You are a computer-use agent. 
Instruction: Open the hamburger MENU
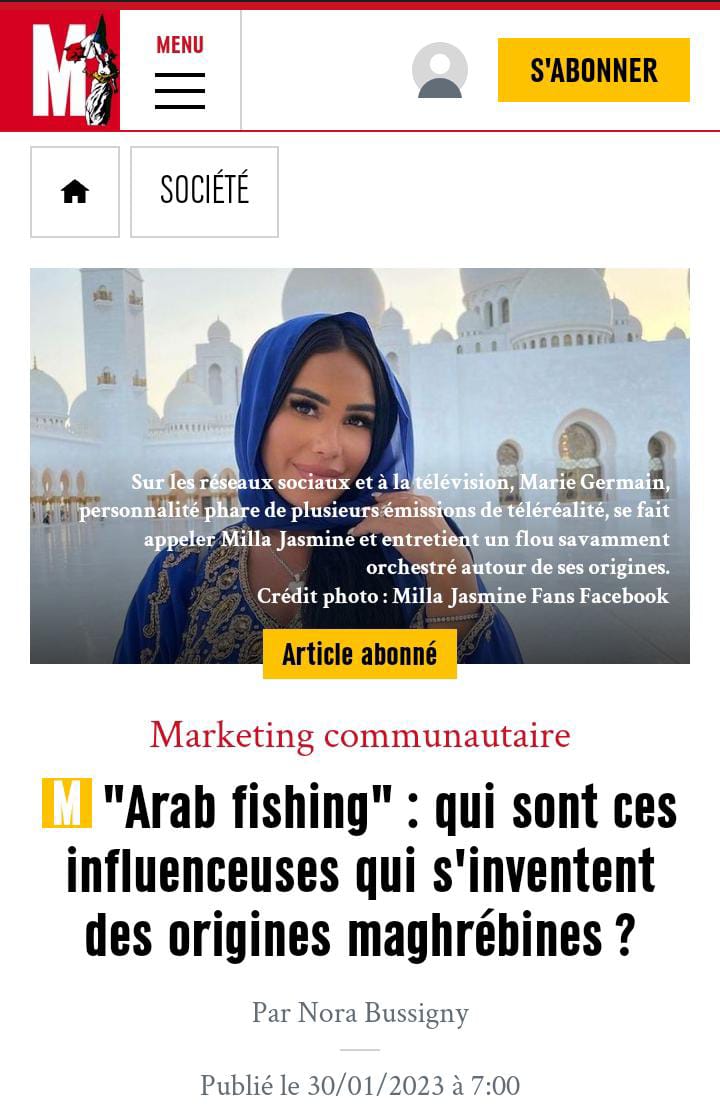(x=180, y=72)
